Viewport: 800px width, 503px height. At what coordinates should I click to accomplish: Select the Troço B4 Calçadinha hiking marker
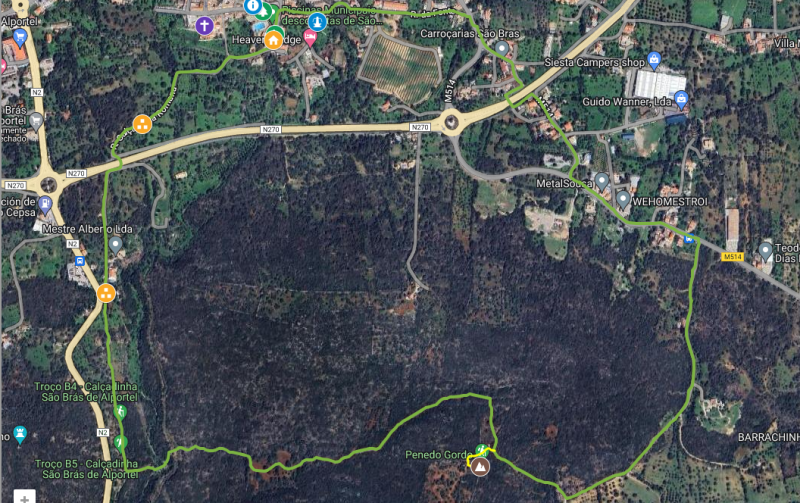120,411
